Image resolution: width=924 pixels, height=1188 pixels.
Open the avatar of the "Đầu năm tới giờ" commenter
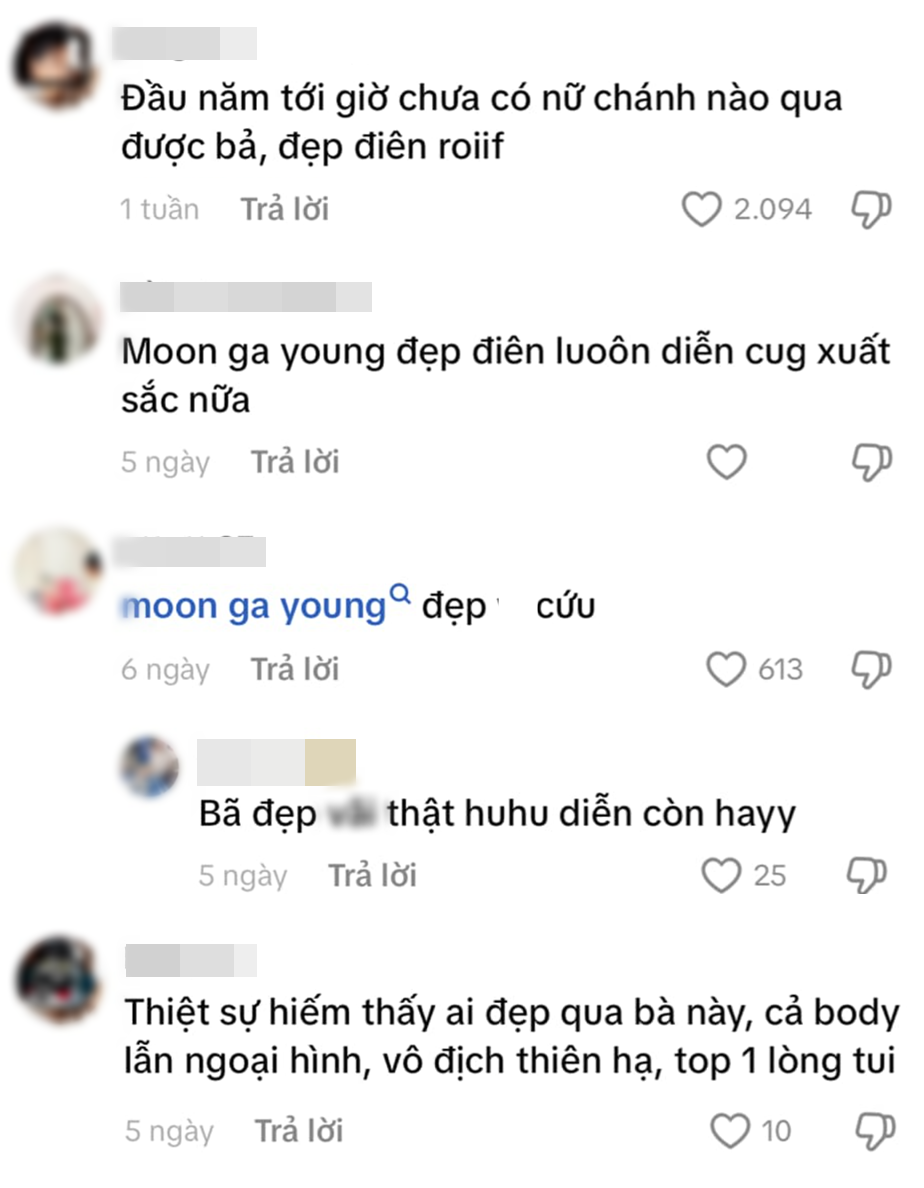pyautogui.click(x=57, y=67)
